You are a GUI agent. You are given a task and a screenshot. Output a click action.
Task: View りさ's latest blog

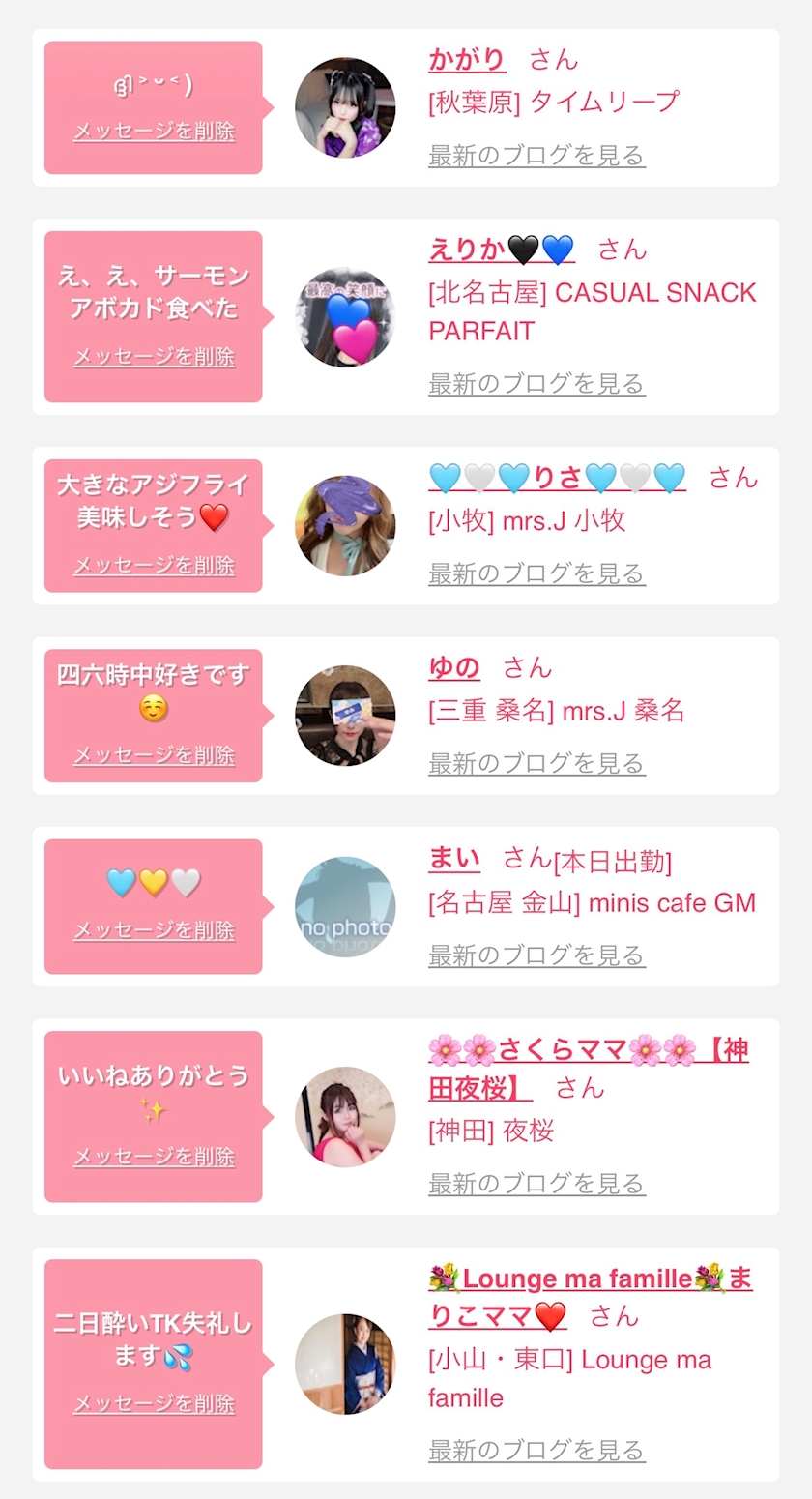click(x=536, y=573)
